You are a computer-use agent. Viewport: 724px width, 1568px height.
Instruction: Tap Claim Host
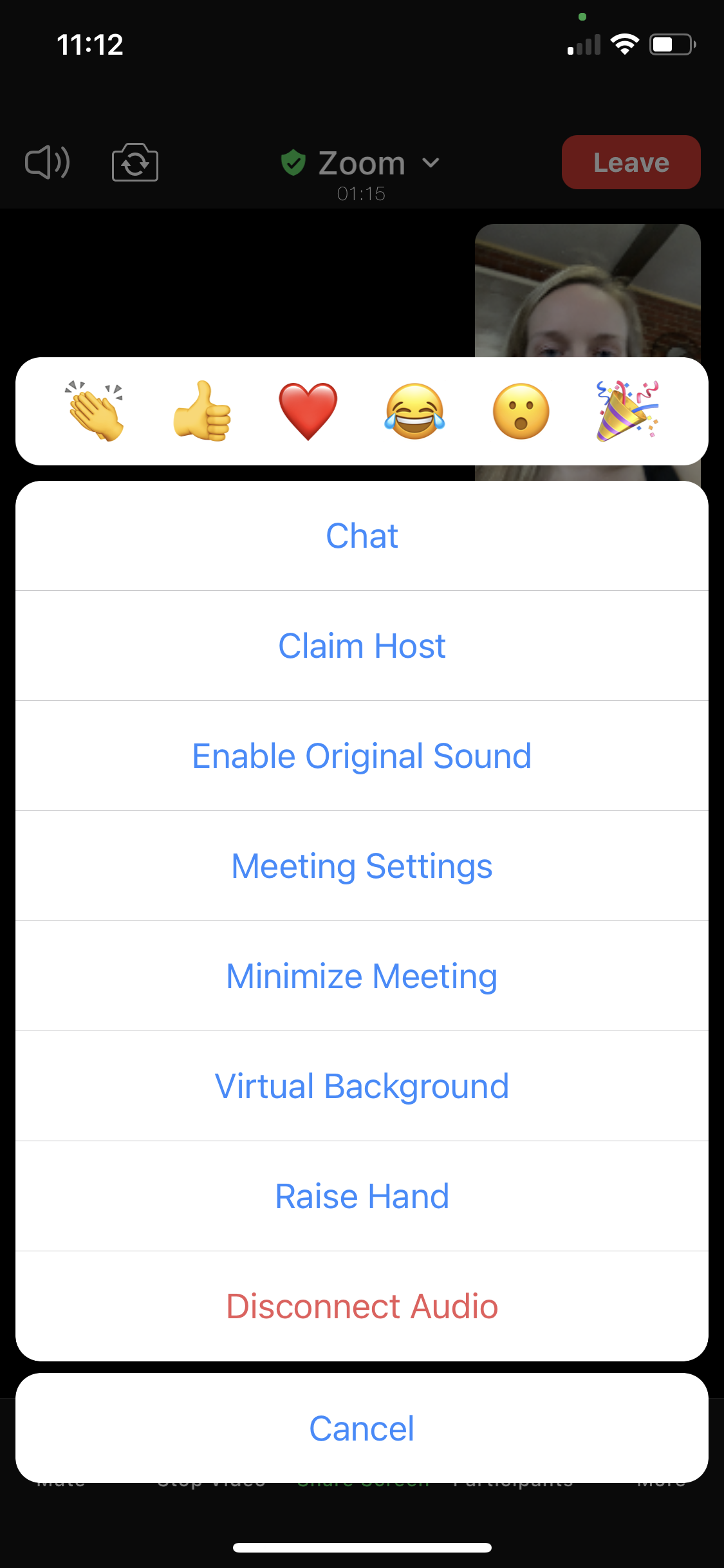(x=362, y=645)
